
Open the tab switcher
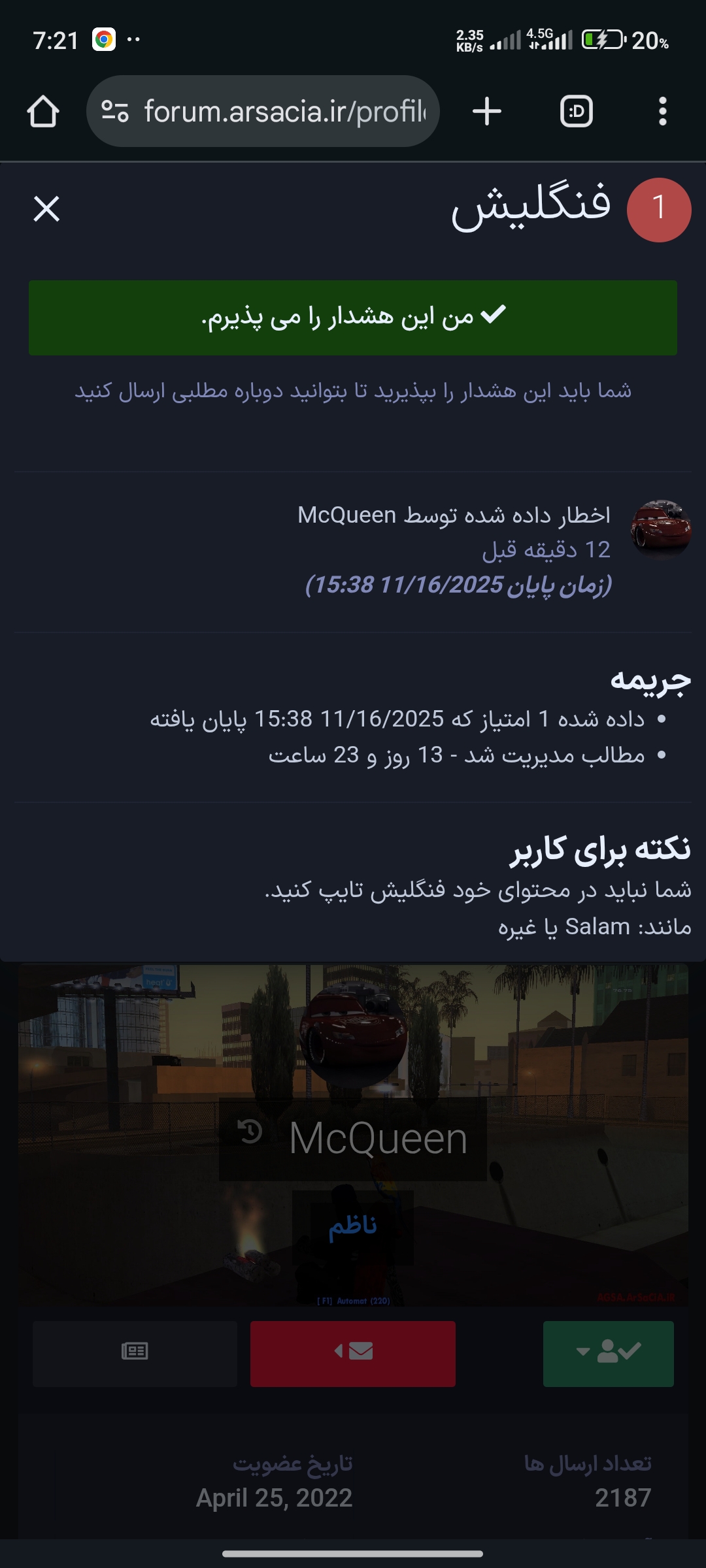pos(577,111)
